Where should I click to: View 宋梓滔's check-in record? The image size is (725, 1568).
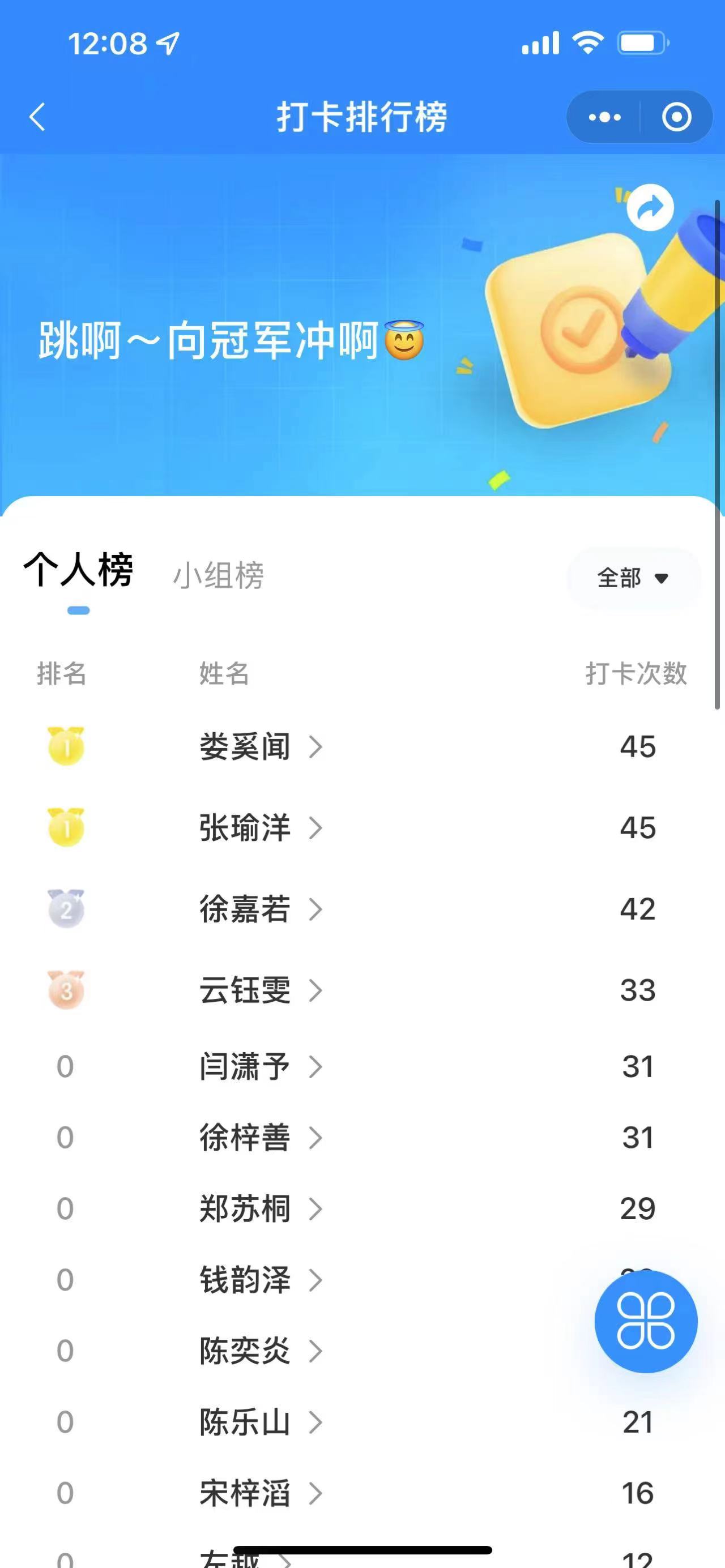click(x=261, y=1493)
